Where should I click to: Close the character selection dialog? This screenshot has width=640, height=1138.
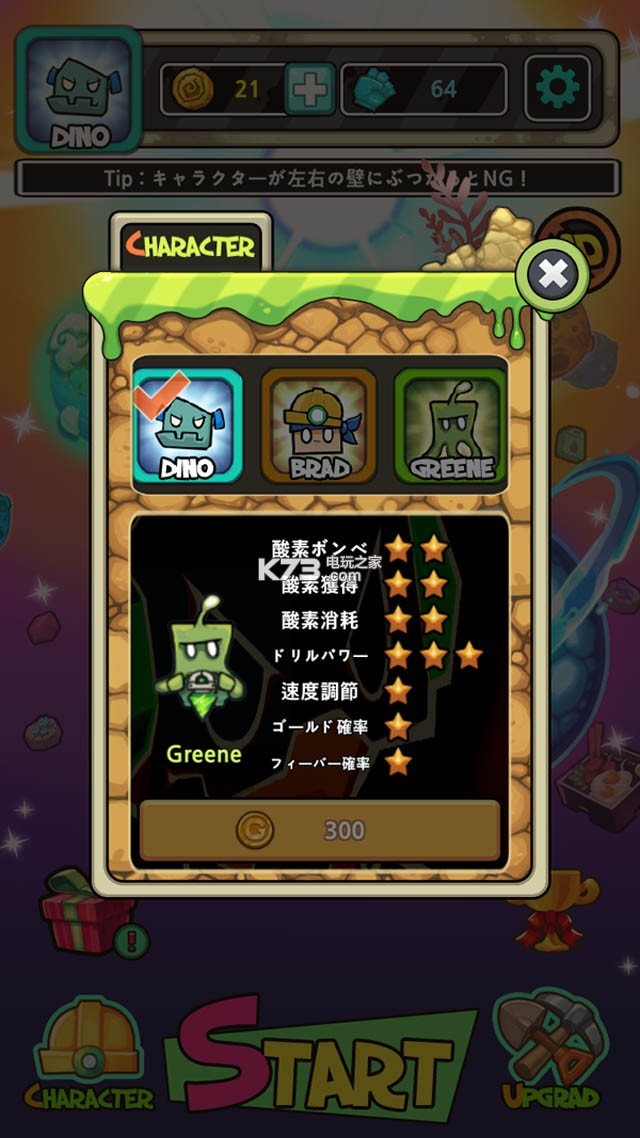(x=553, y=273)
